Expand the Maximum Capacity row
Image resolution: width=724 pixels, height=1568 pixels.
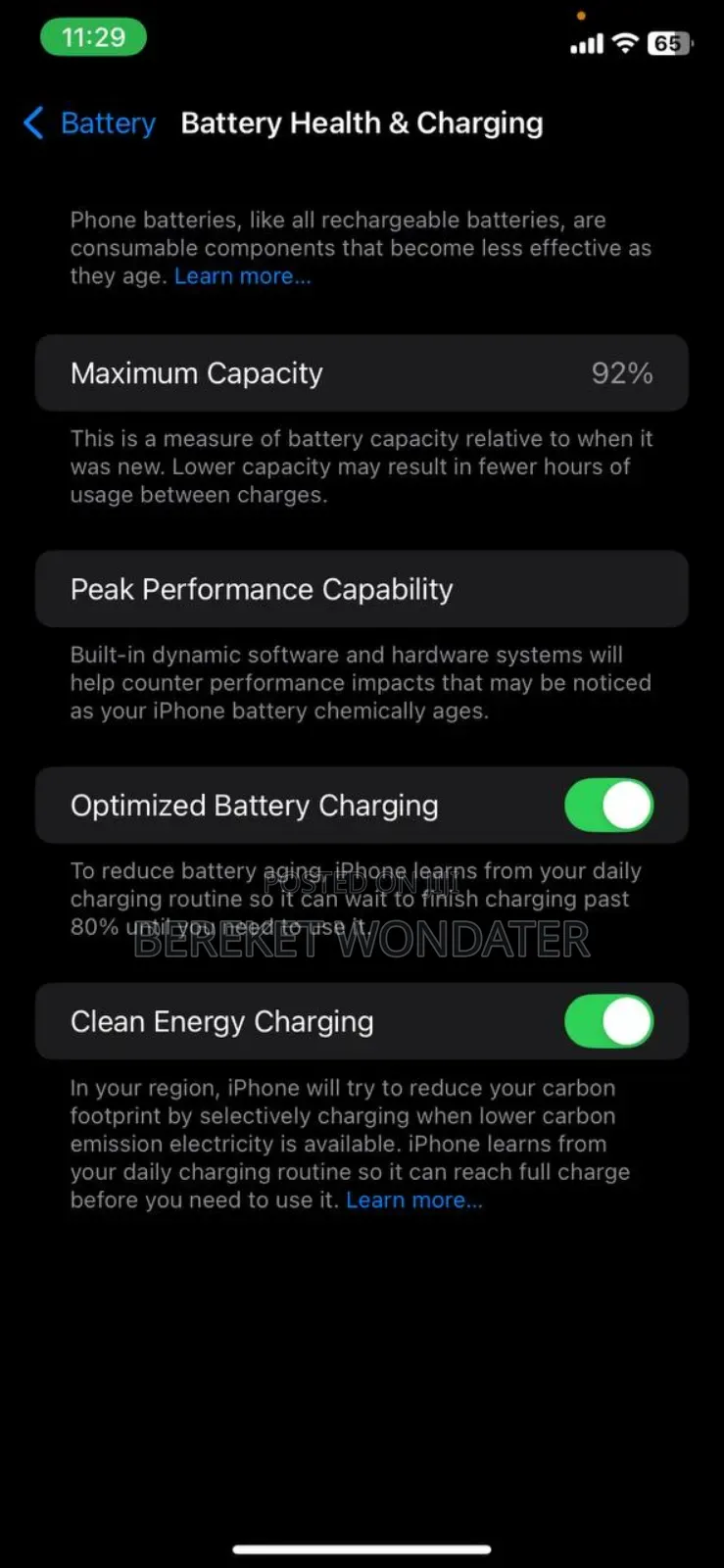[362, 372]
